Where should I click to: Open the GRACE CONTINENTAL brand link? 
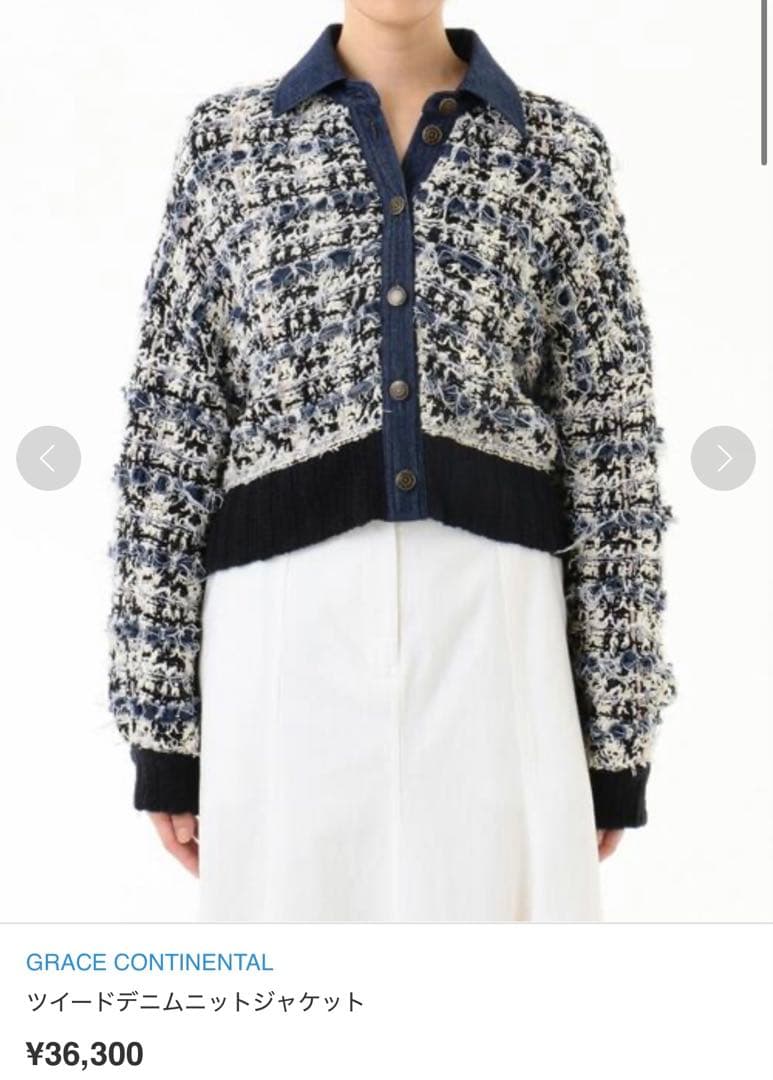point(149,963)
